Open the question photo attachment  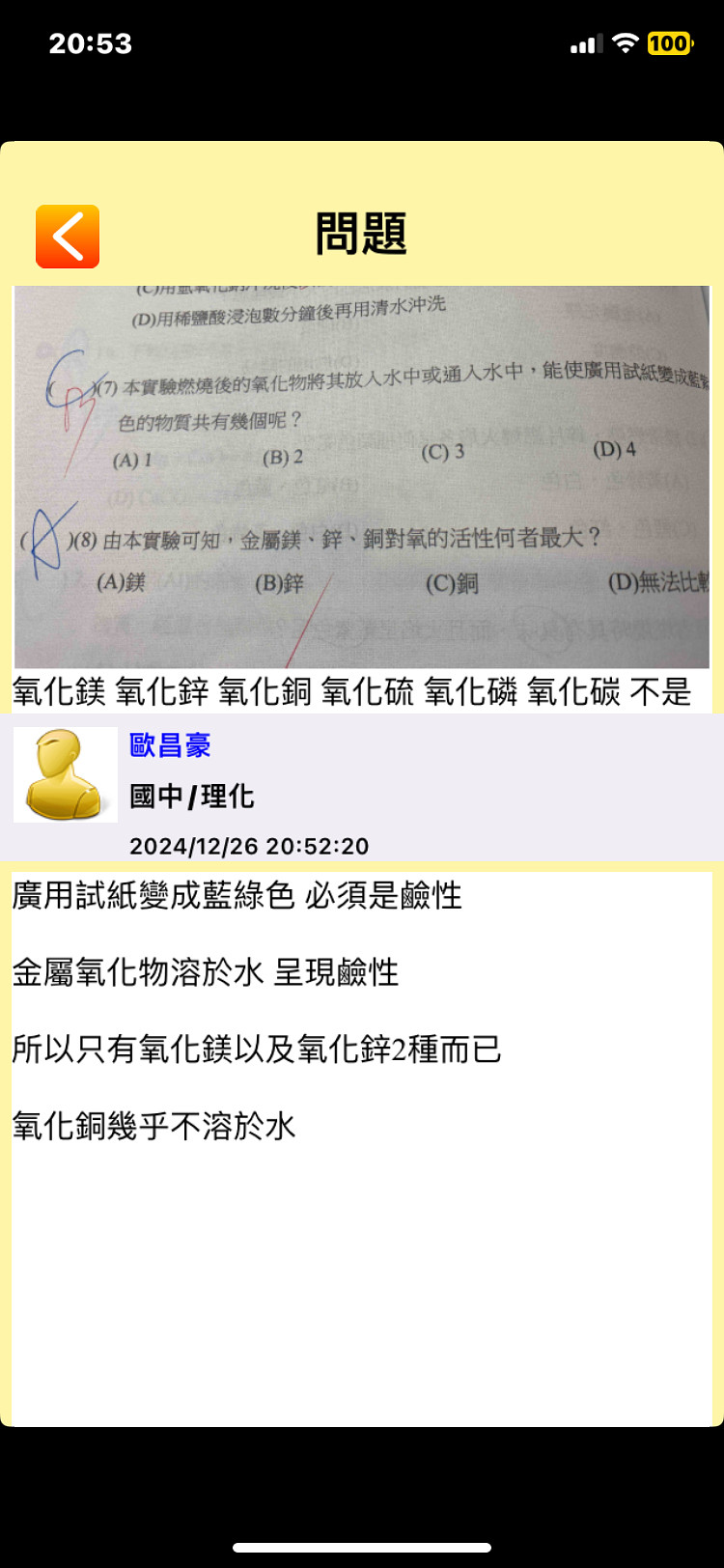[x=362, y=476]
